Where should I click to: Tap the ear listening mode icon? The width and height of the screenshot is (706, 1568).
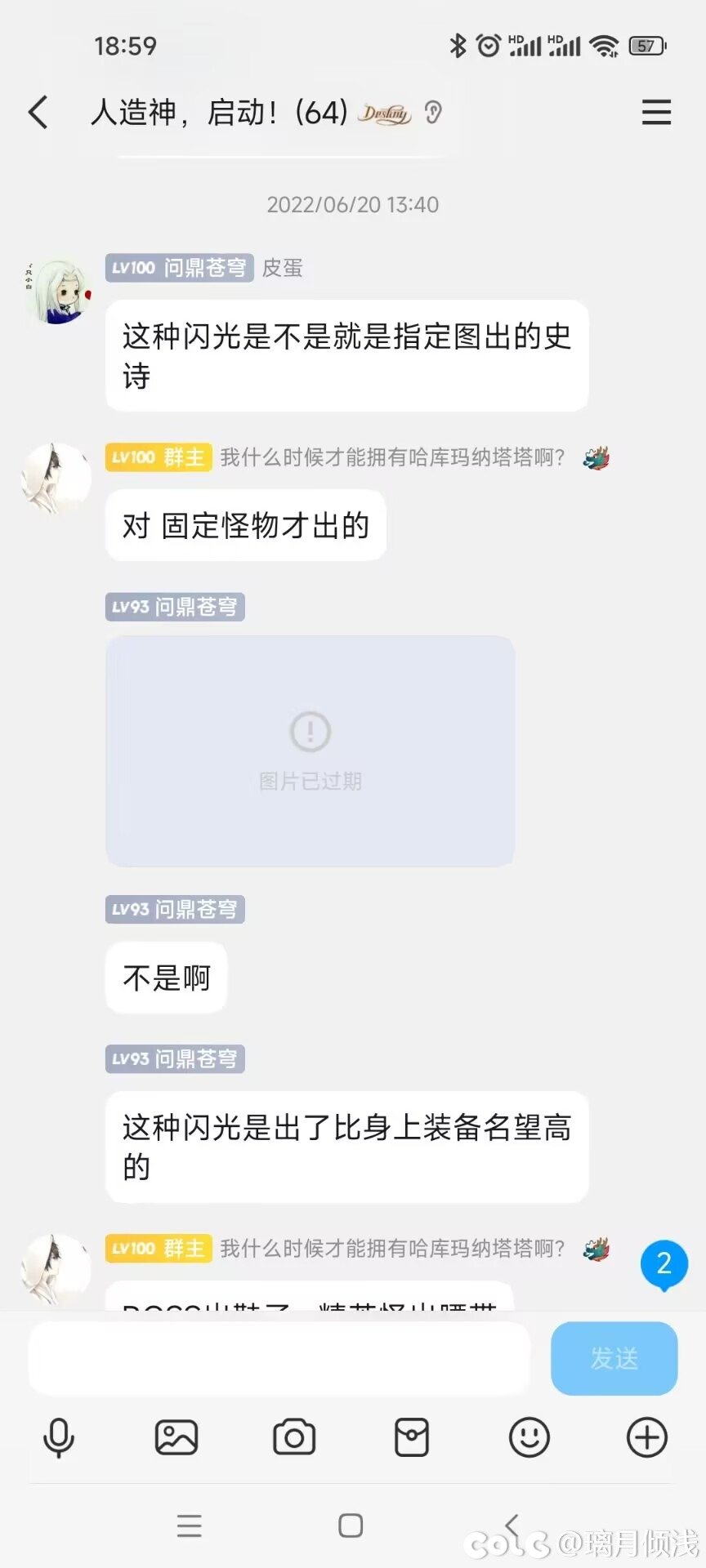tap(433, 112)
